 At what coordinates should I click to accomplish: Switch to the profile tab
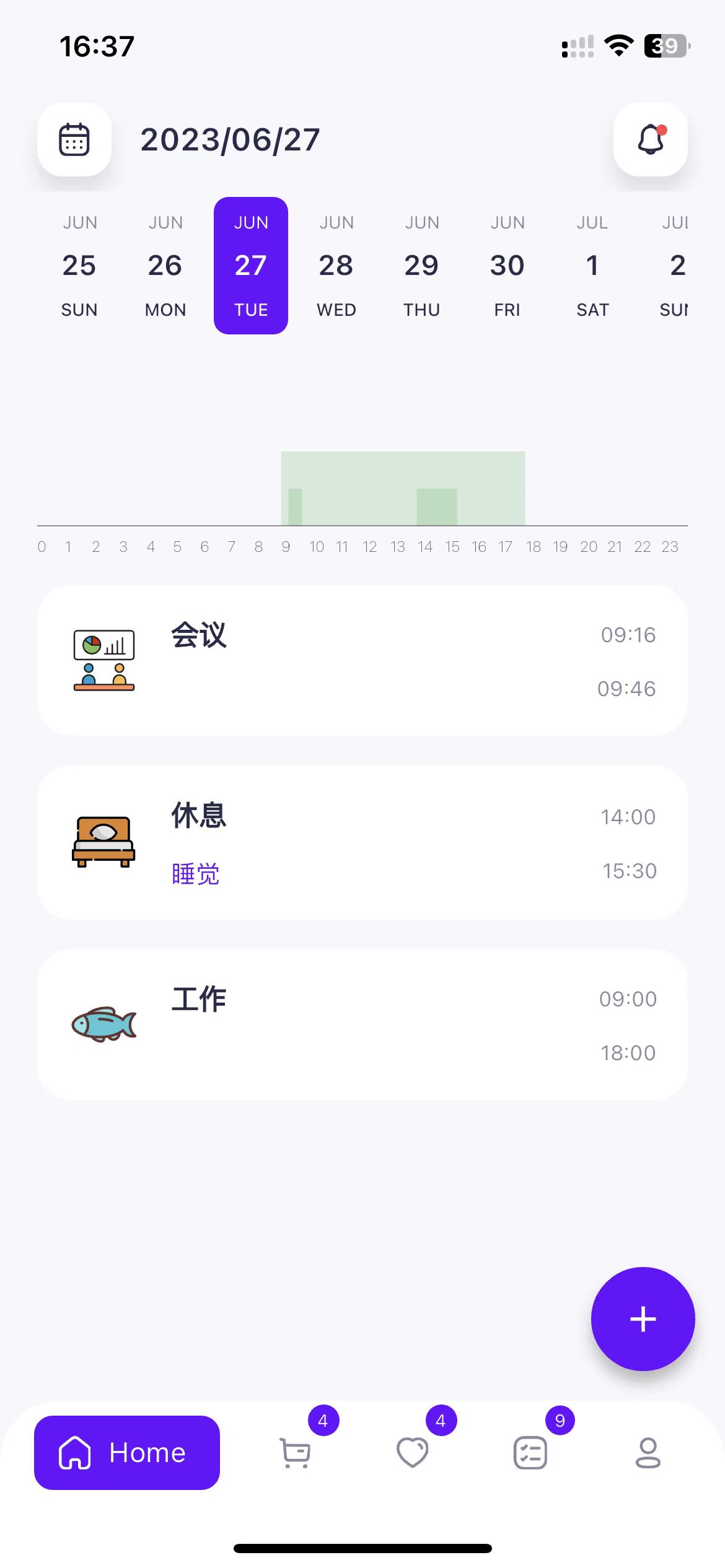pyautogui.click(x=648, y=1452)
